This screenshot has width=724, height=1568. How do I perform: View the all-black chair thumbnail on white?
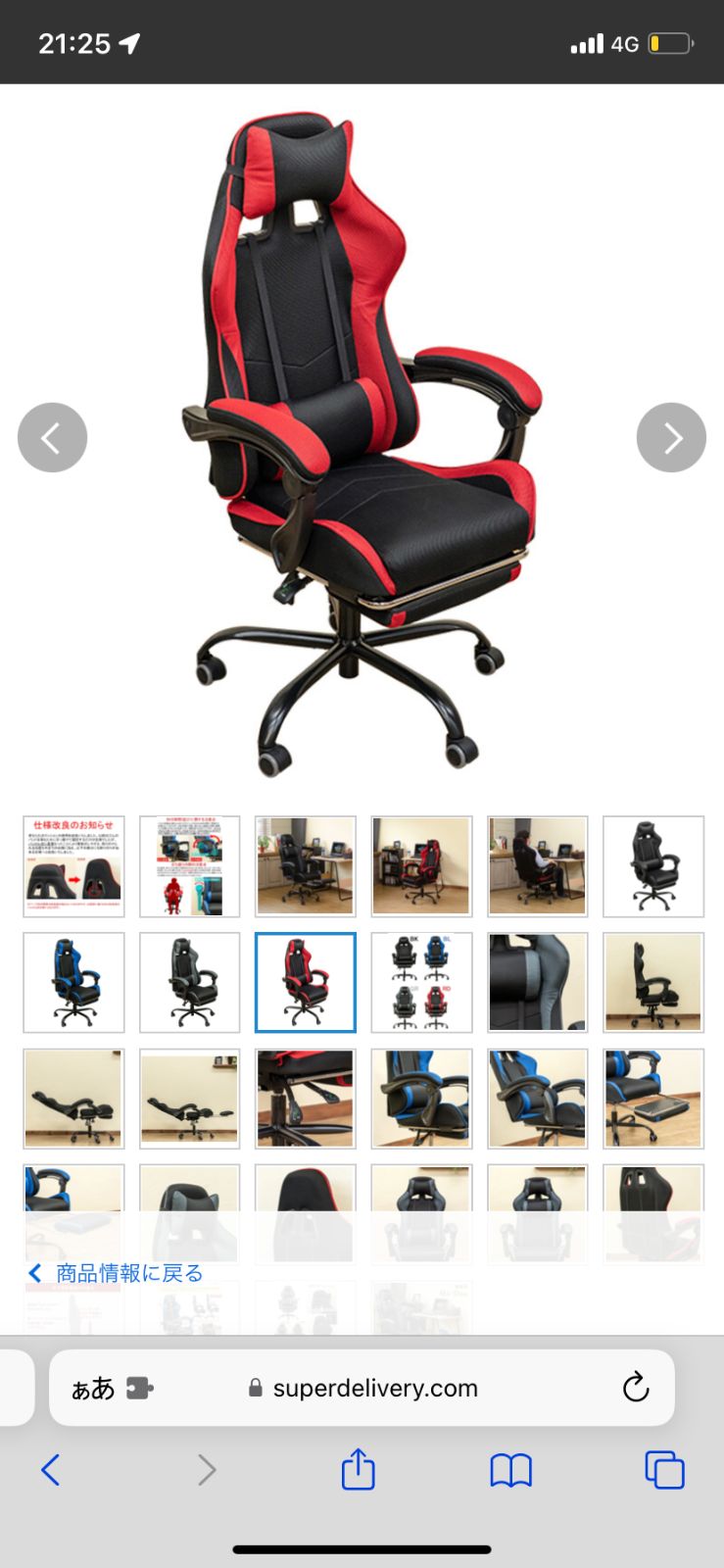[652, 866]
